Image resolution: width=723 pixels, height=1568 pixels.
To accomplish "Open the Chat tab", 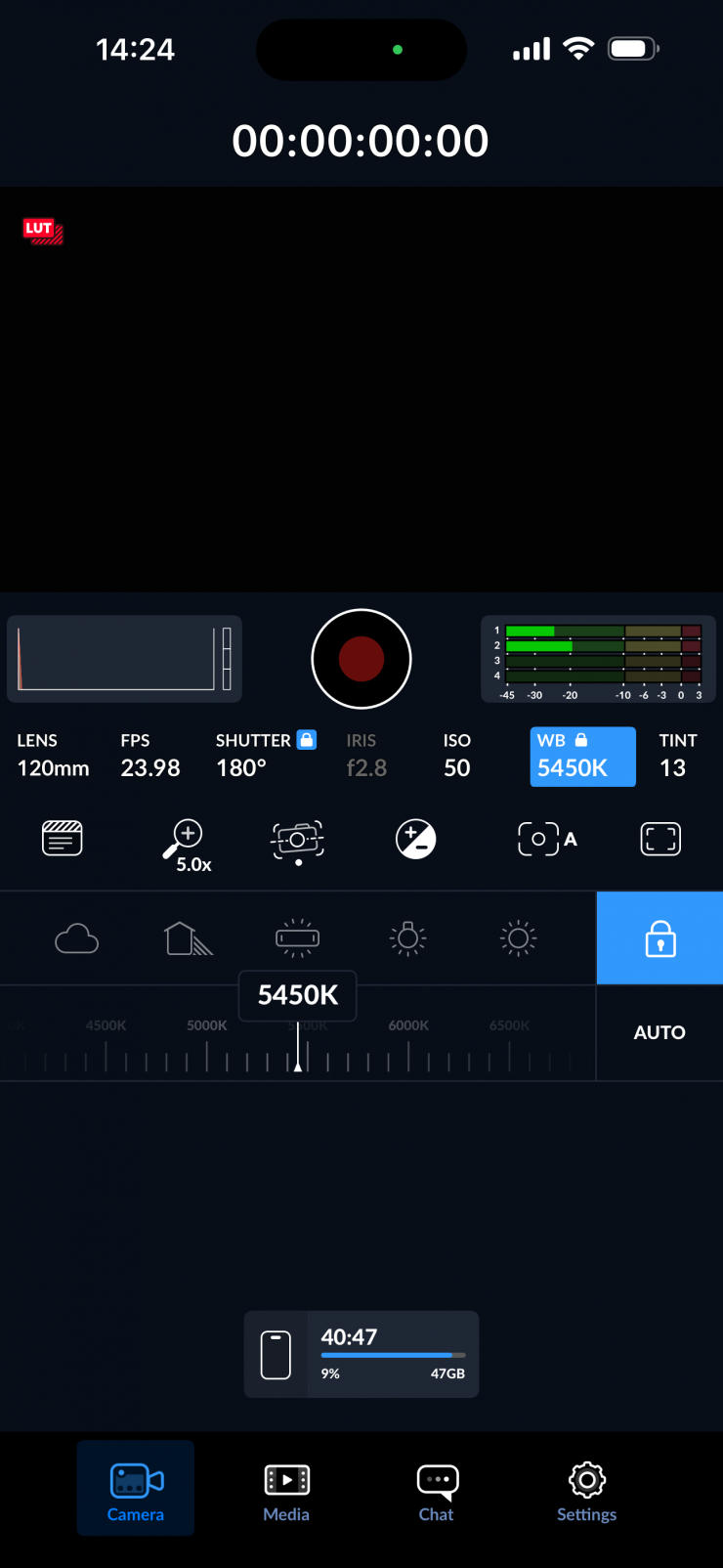I will click(x=437, y=1492).
